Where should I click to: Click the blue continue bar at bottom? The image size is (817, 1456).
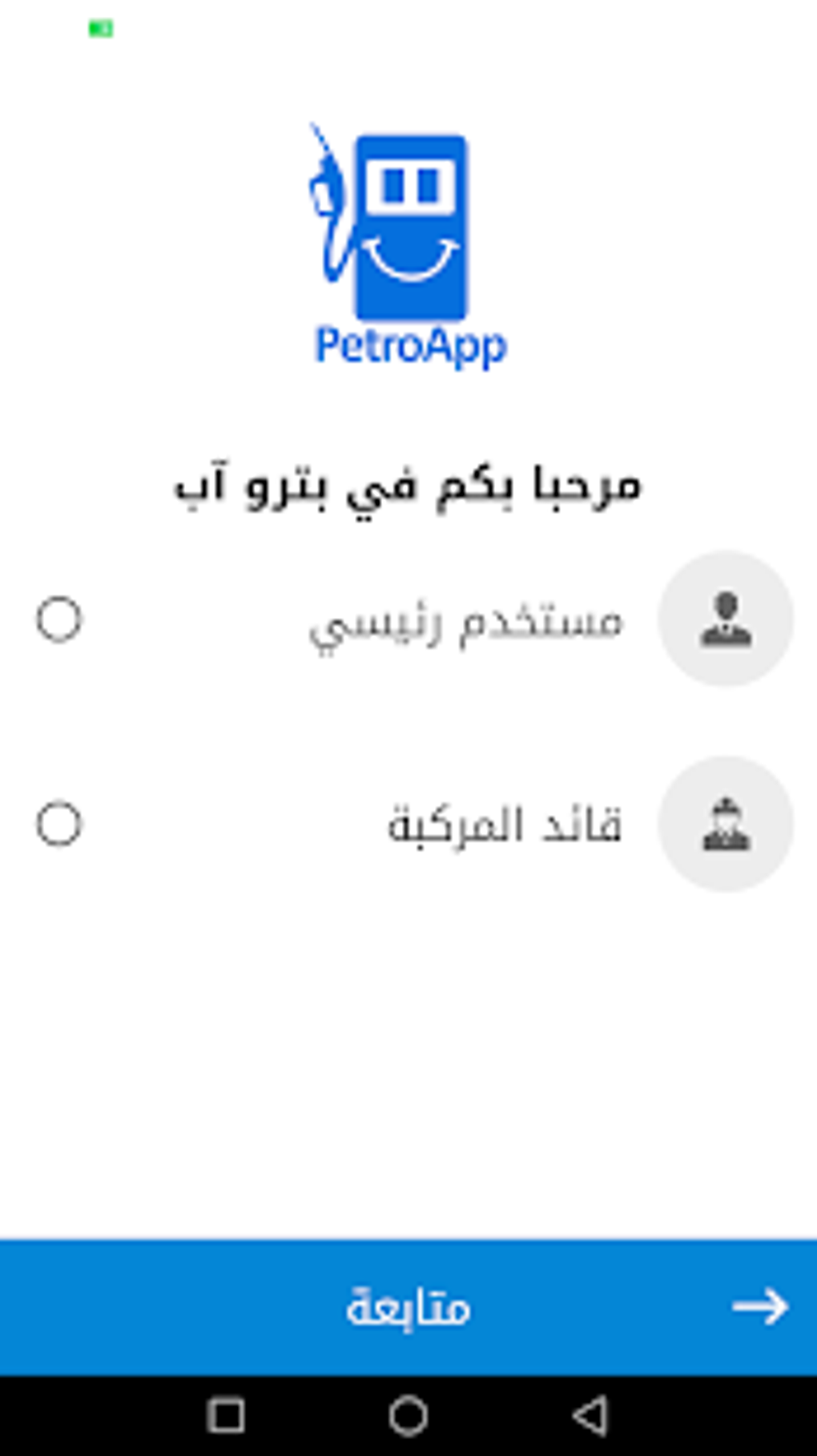(x=408, y=1306)
